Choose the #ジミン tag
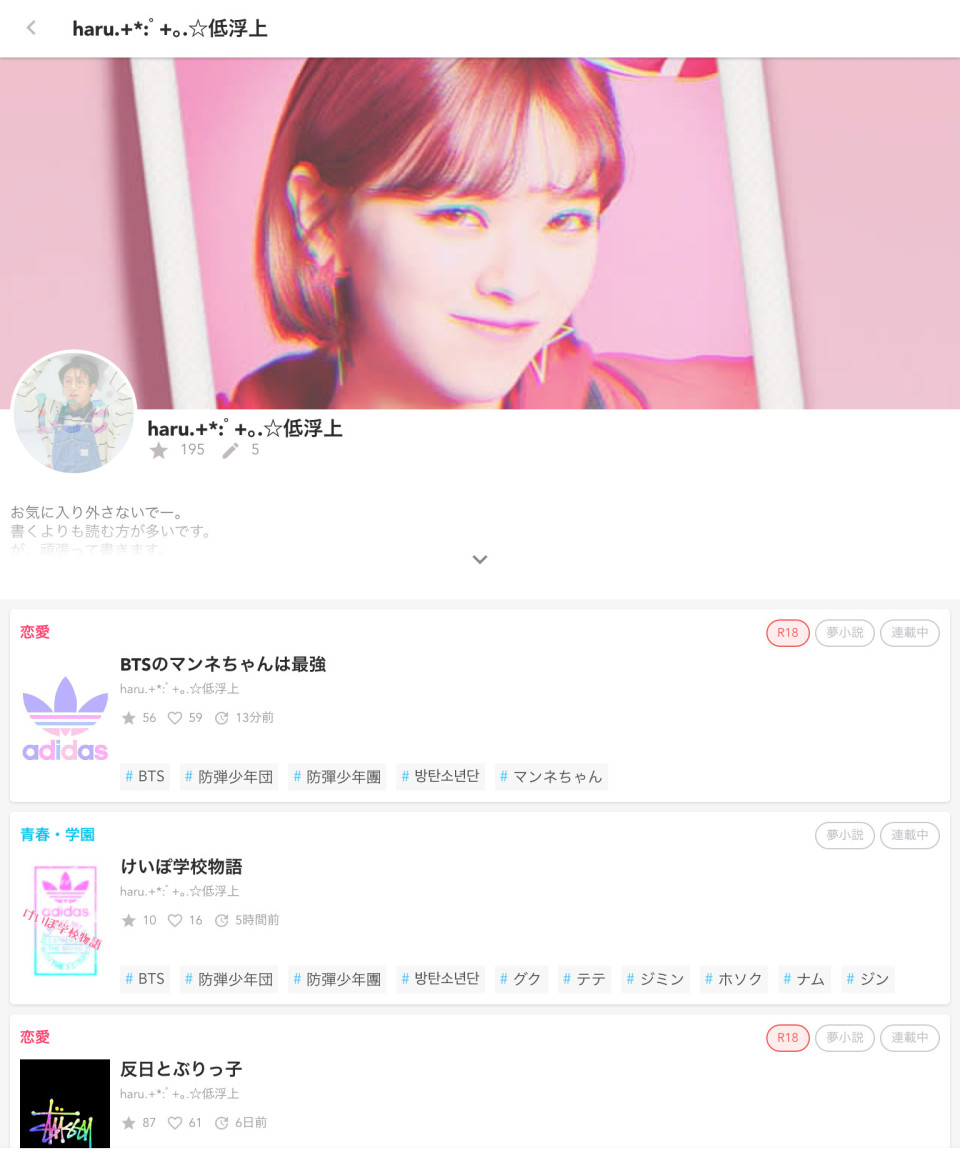The image size is (960, 1160). (655, 979)
